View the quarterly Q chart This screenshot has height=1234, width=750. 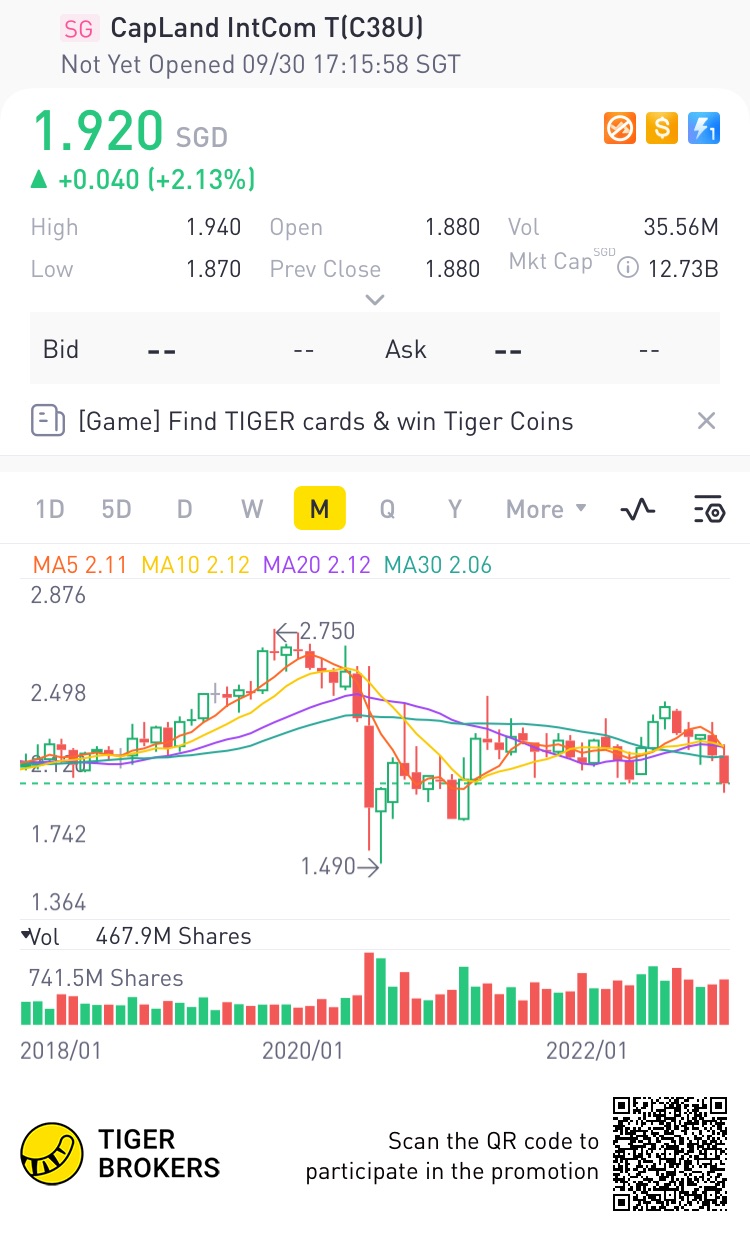387,509
